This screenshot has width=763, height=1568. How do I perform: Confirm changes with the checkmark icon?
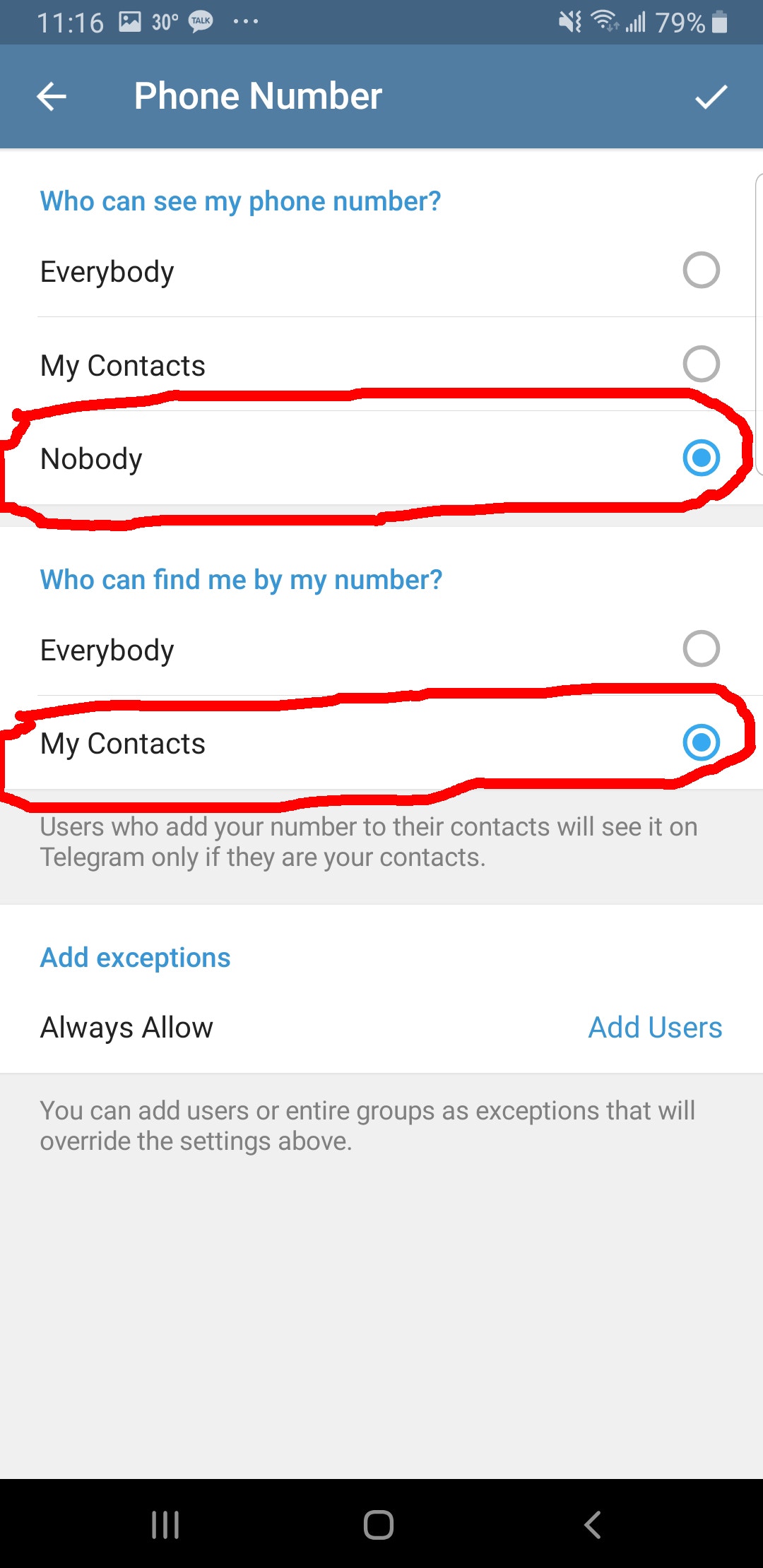coord(711,96)
